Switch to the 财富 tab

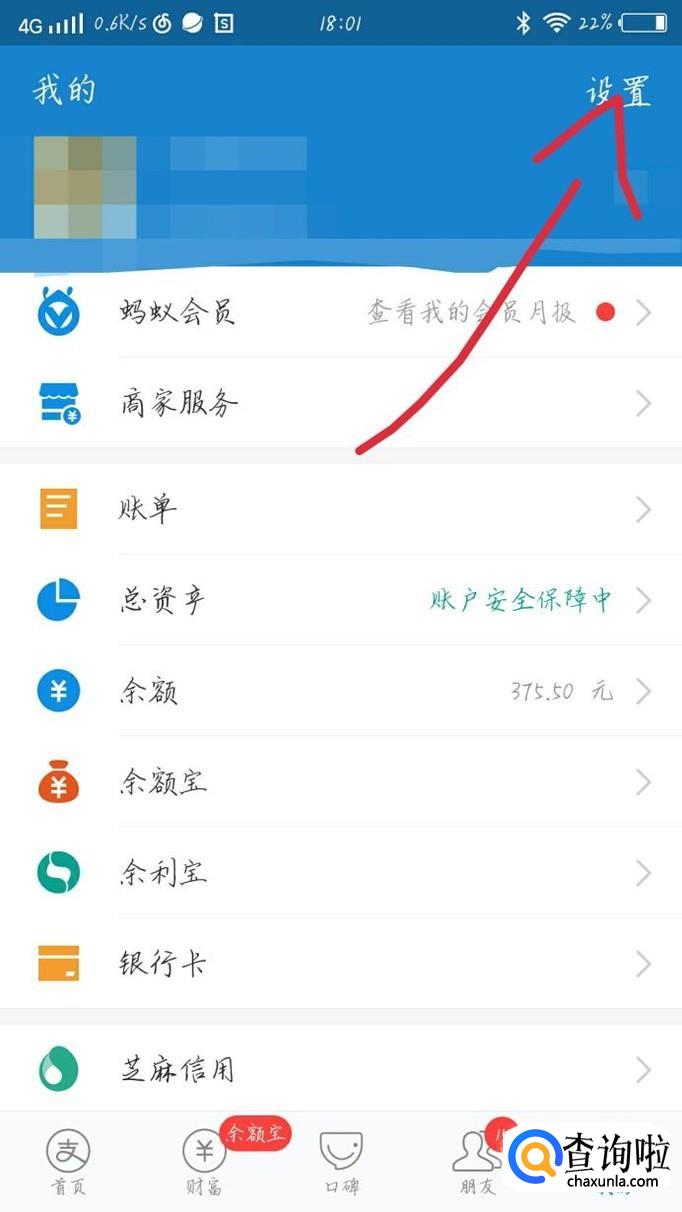205,1163
